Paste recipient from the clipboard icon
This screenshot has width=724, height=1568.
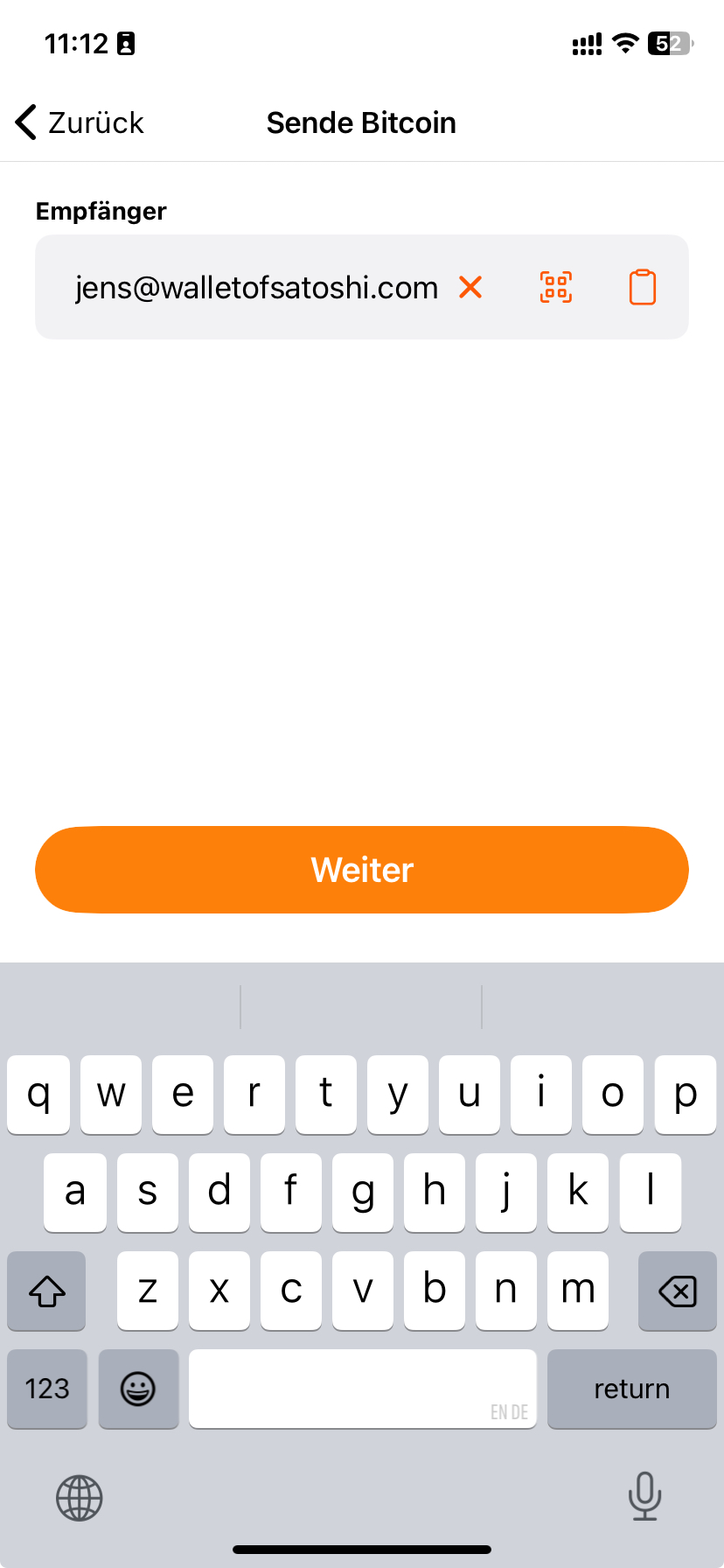[x=643, y=287]
